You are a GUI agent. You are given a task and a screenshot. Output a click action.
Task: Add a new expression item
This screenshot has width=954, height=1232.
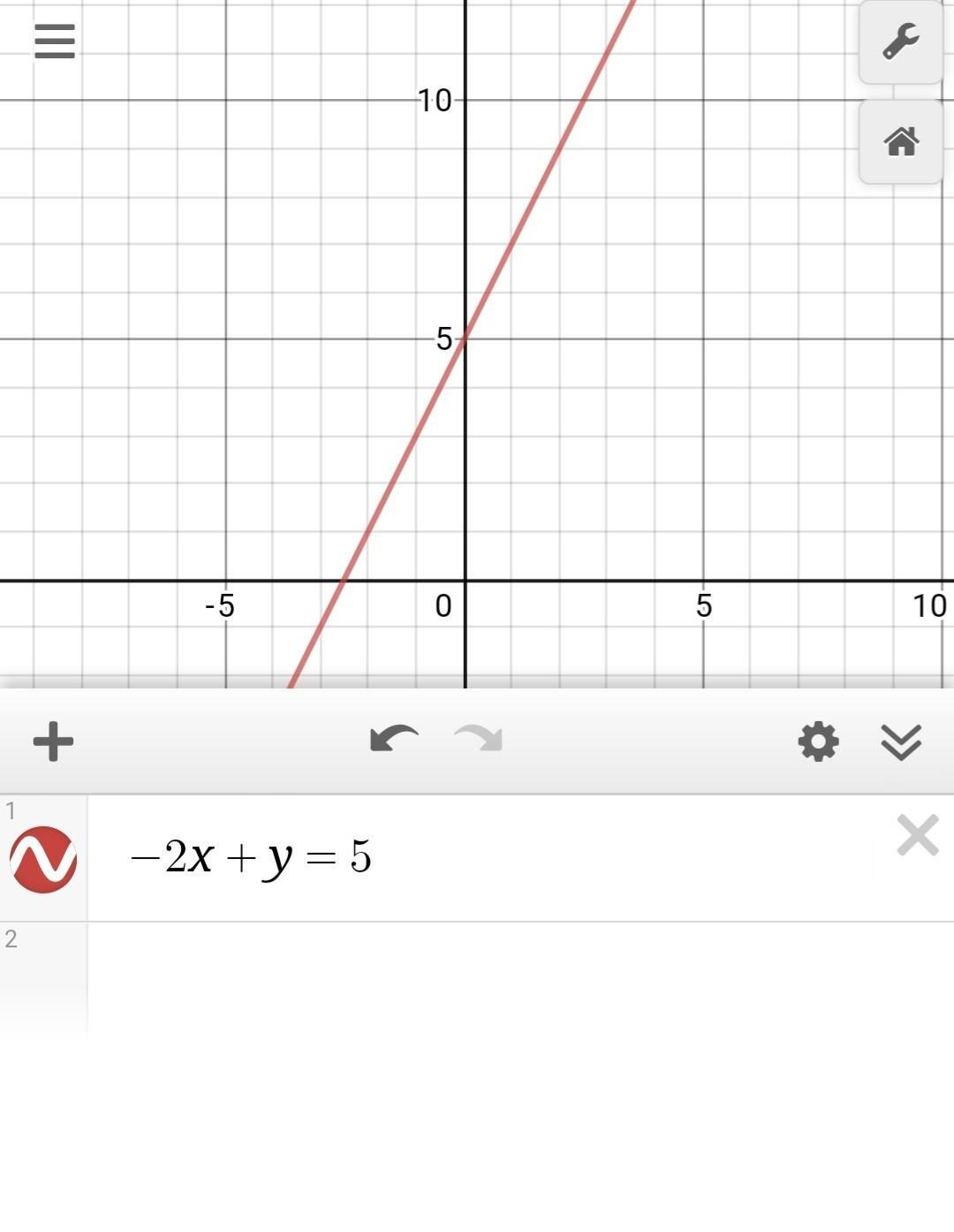click(53, 741)
